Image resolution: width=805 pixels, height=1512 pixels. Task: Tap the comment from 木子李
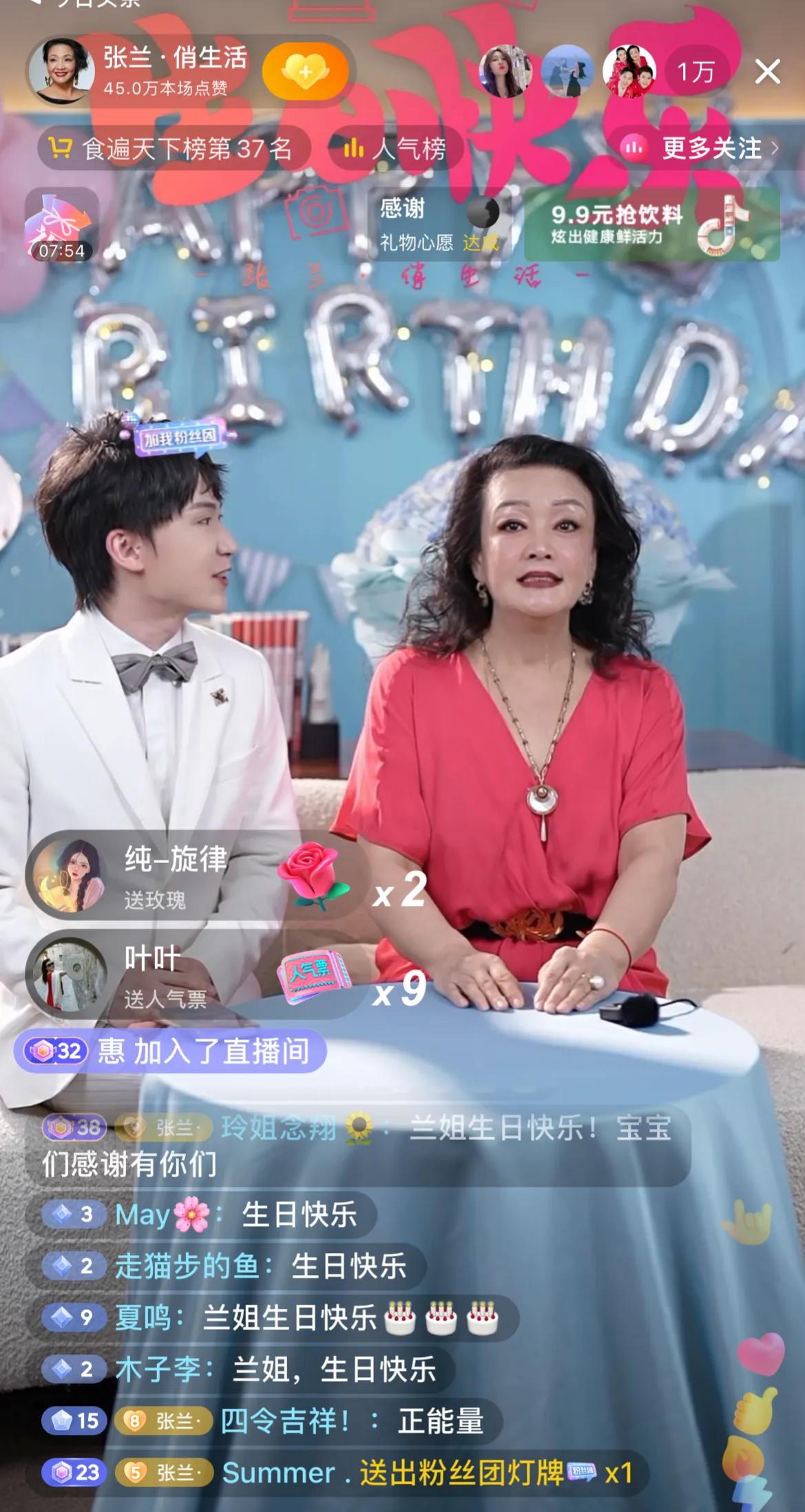click(x=240, y=1369)
